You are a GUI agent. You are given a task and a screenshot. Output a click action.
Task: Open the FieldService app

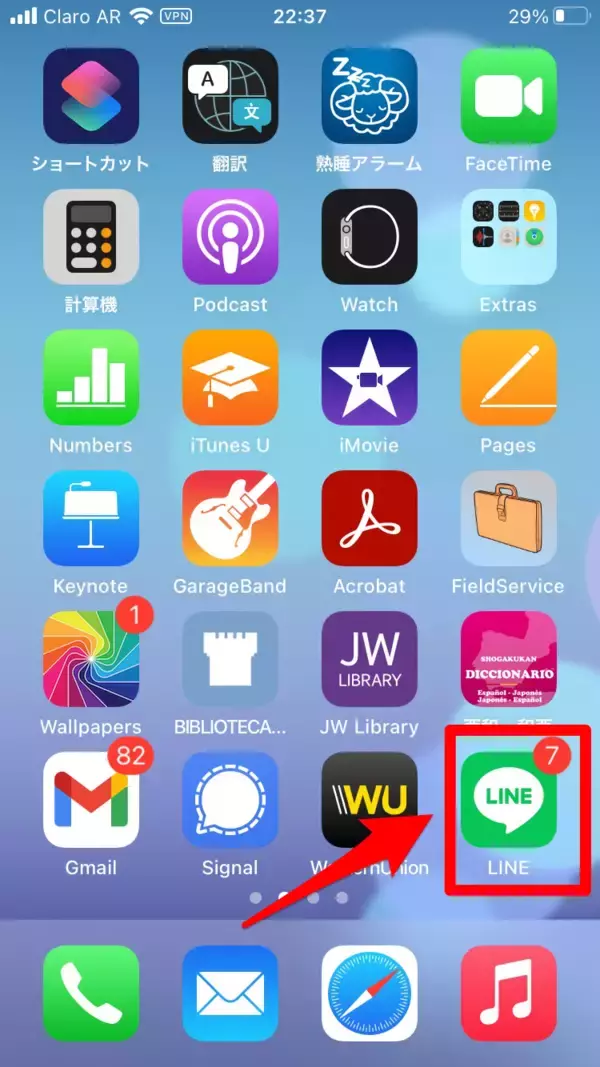(509, 517)
